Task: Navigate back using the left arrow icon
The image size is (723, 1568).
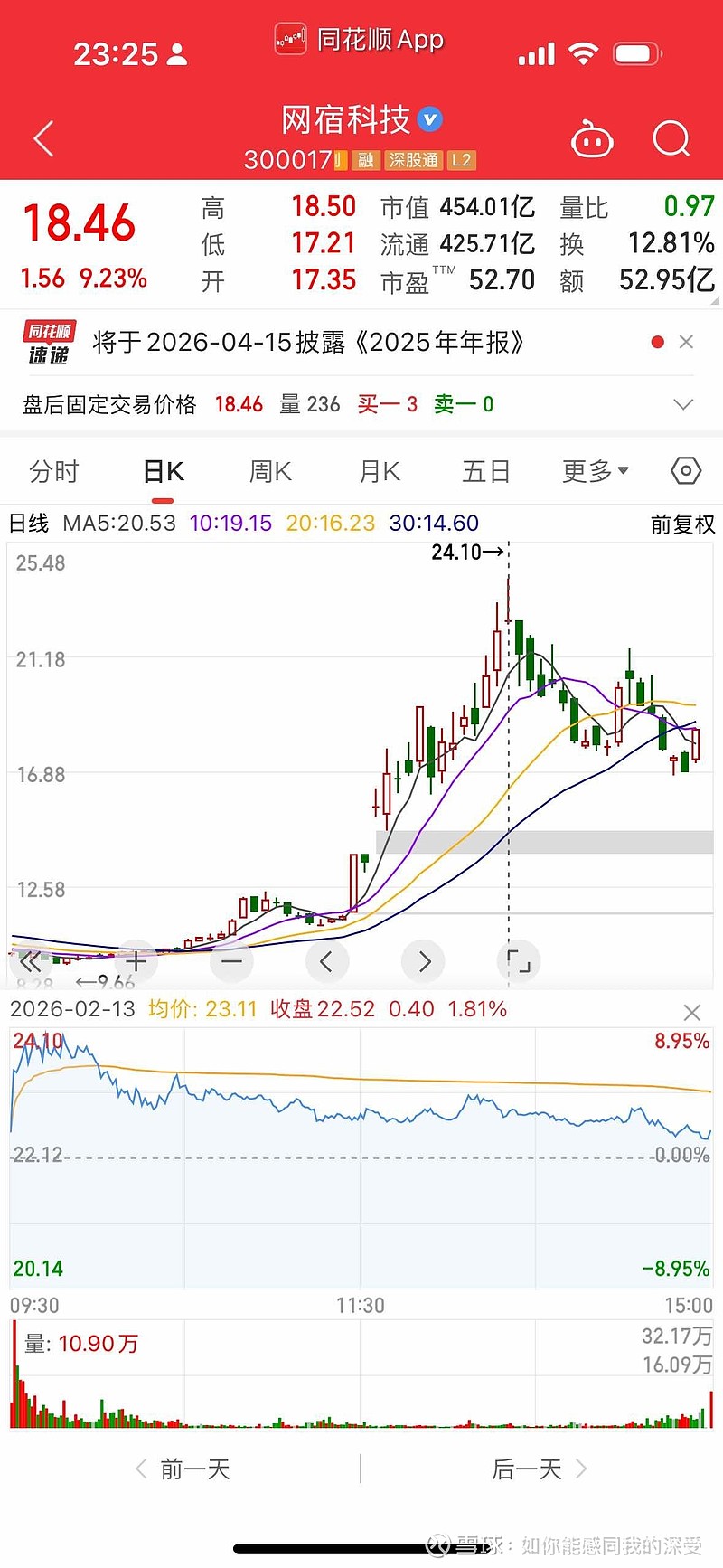Action: [43, 138]
